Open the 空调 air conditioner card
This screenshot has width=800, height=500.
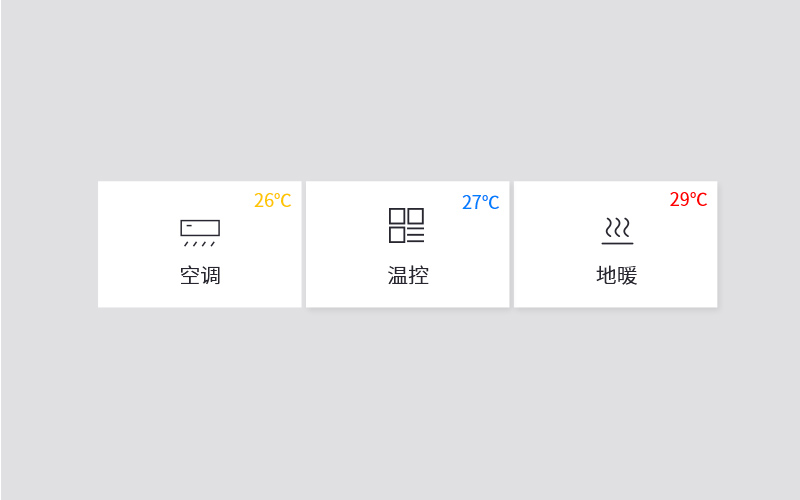(200, 245)
